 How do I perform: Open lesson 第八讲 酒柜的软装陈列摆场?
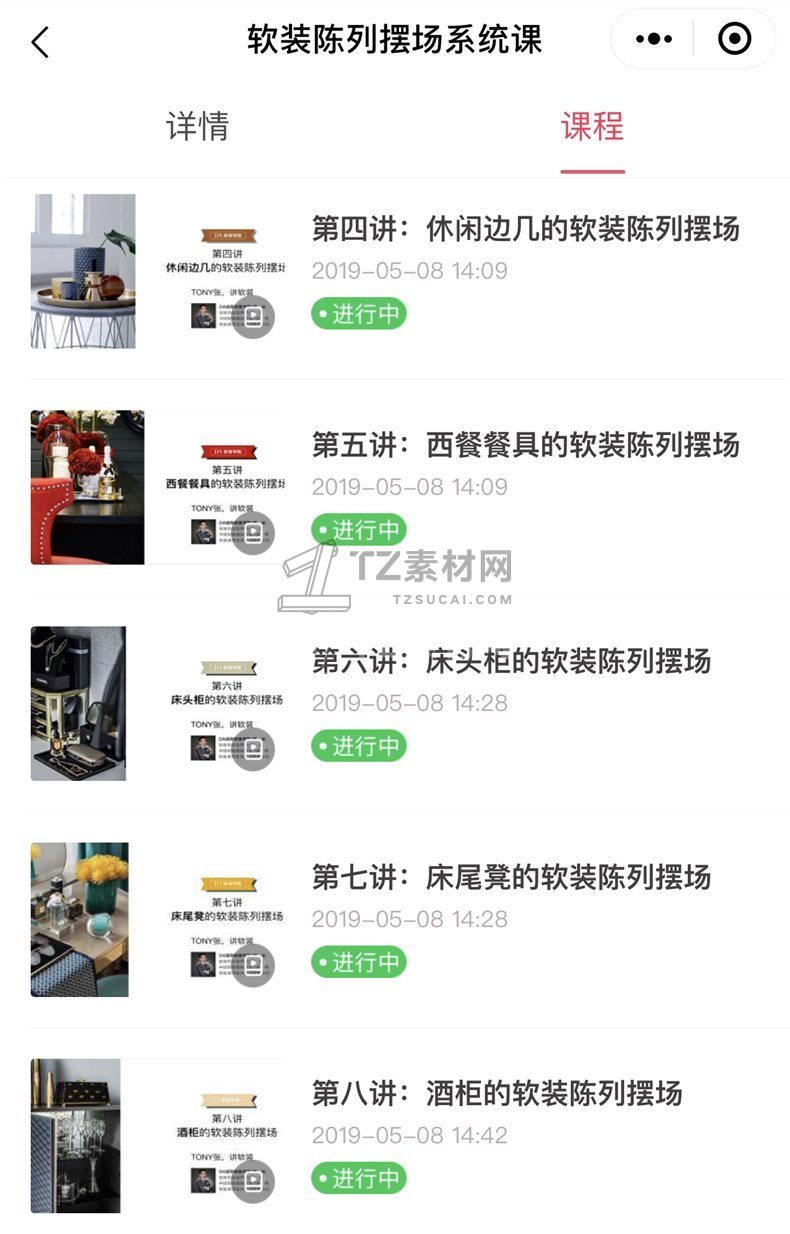click(497, 1093)
